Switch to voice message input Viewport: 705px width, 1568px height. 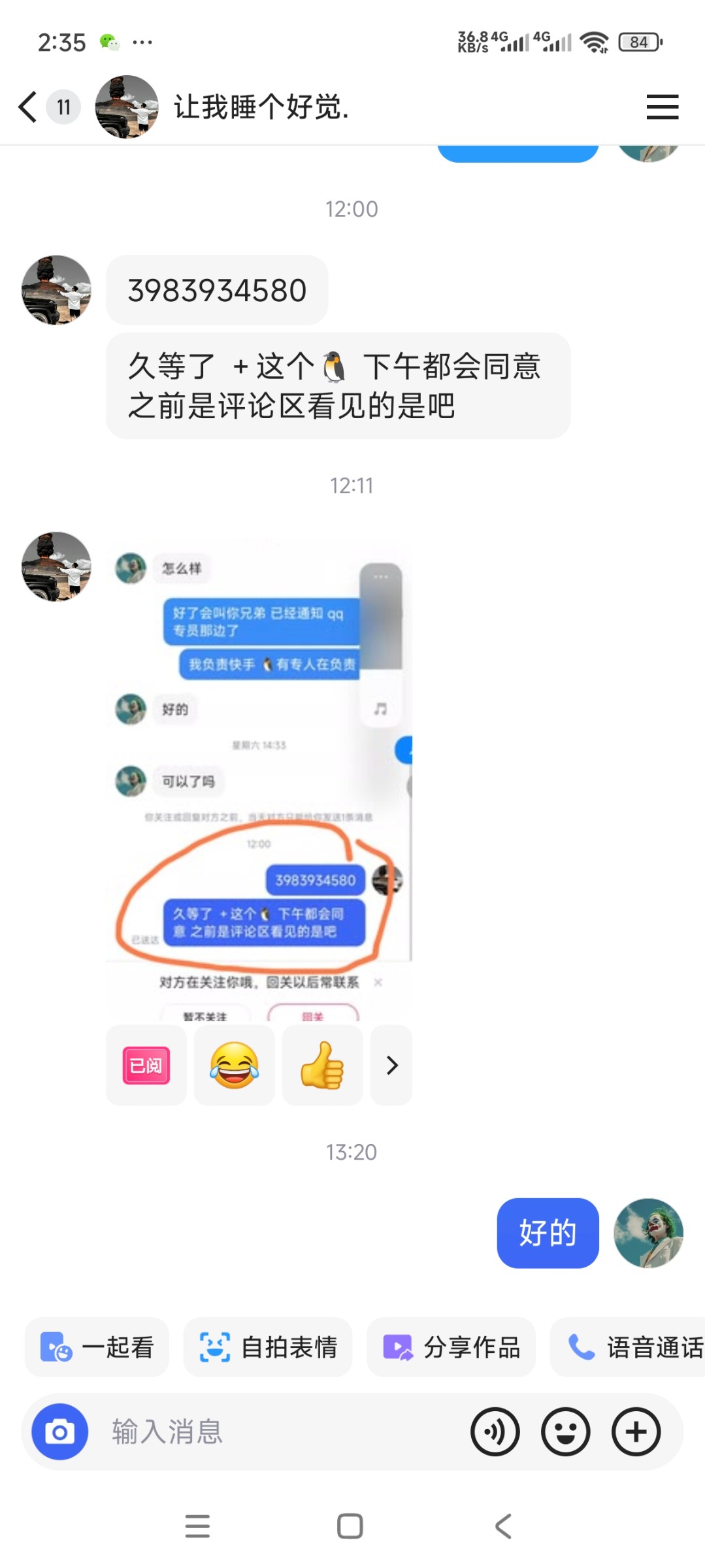pyautogui.click(x=495, y=1432)
